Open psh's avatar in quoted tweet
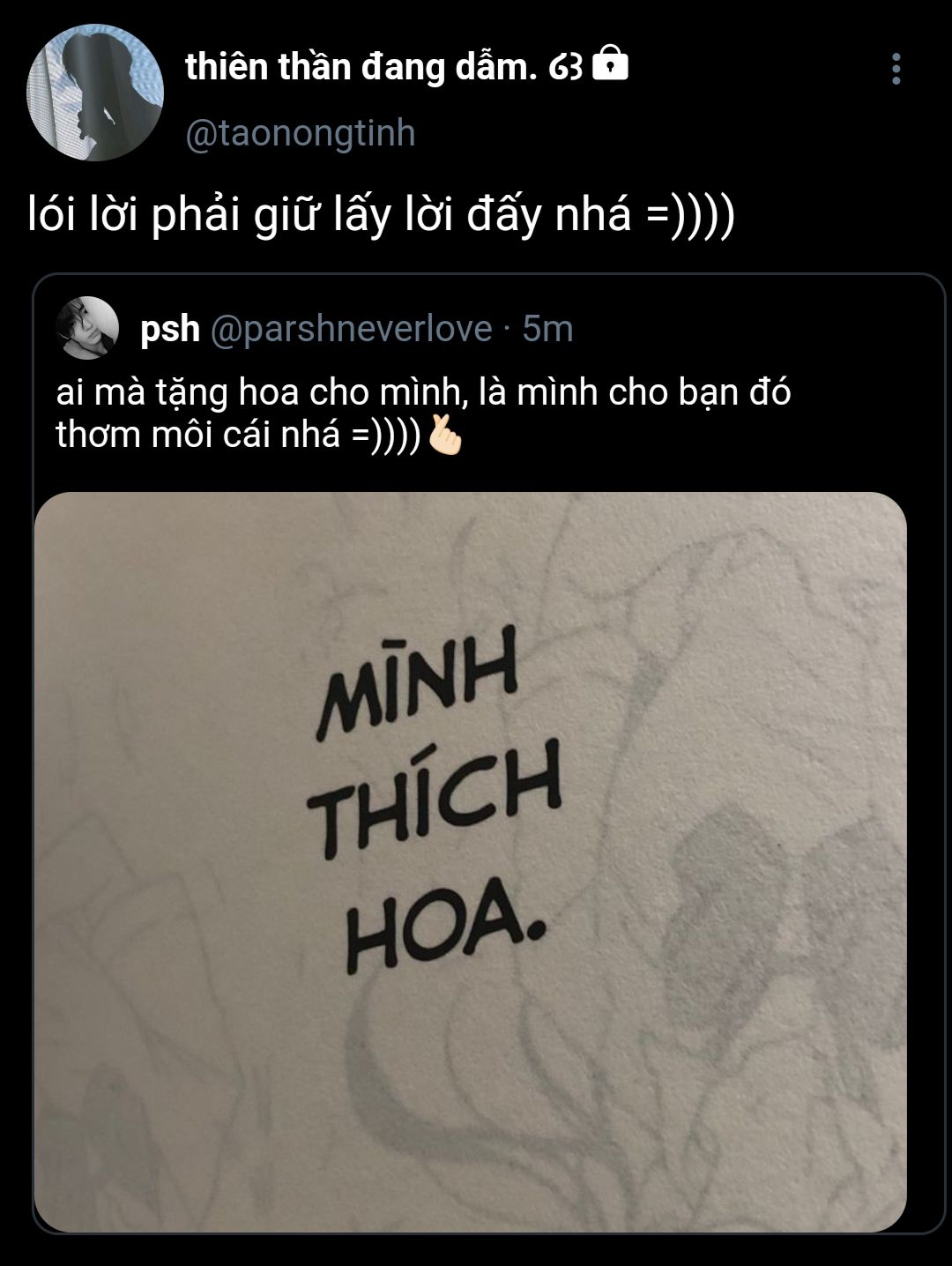 pos(87,328)
